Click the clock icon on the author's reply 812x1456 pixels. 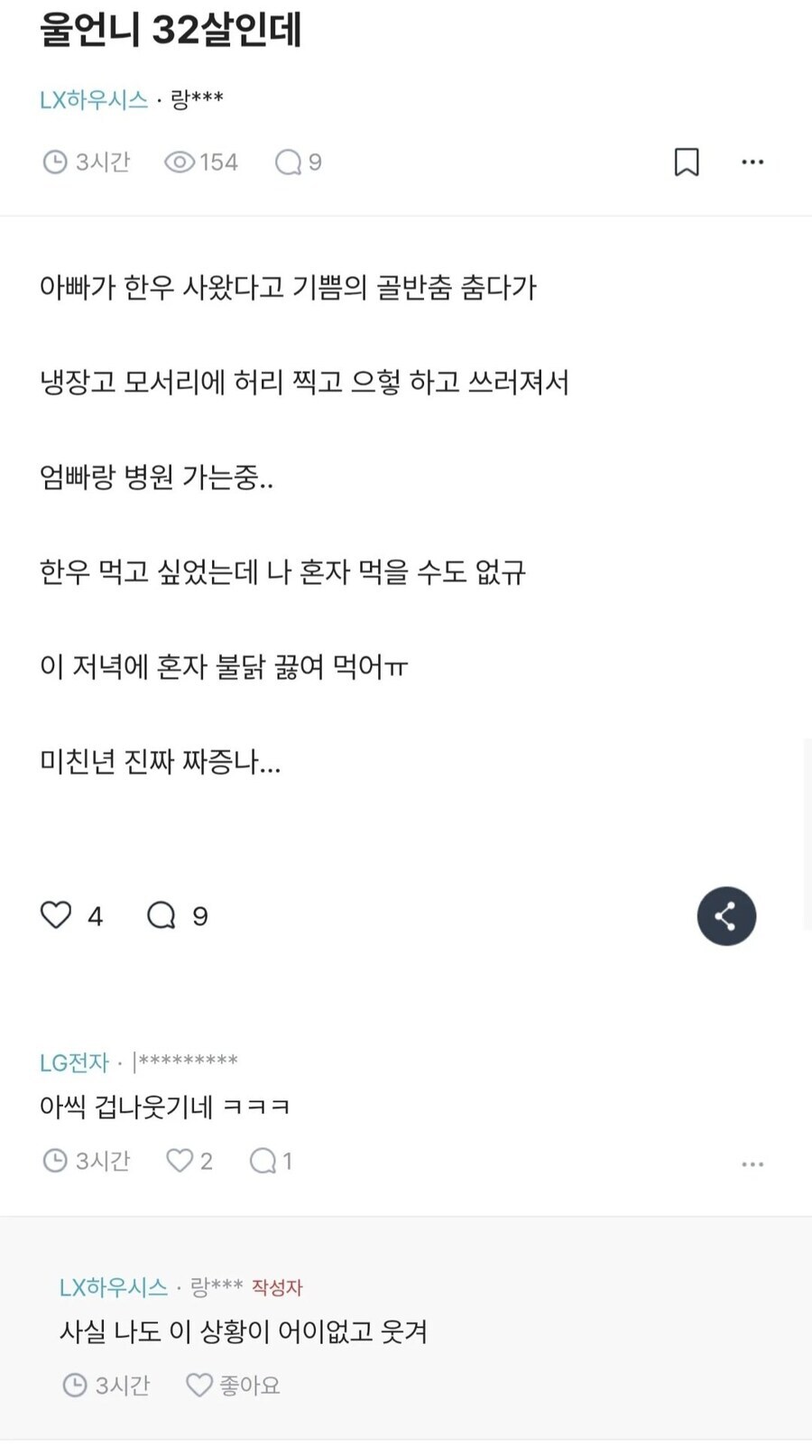pyautogui.click(x=77, y=1384)
